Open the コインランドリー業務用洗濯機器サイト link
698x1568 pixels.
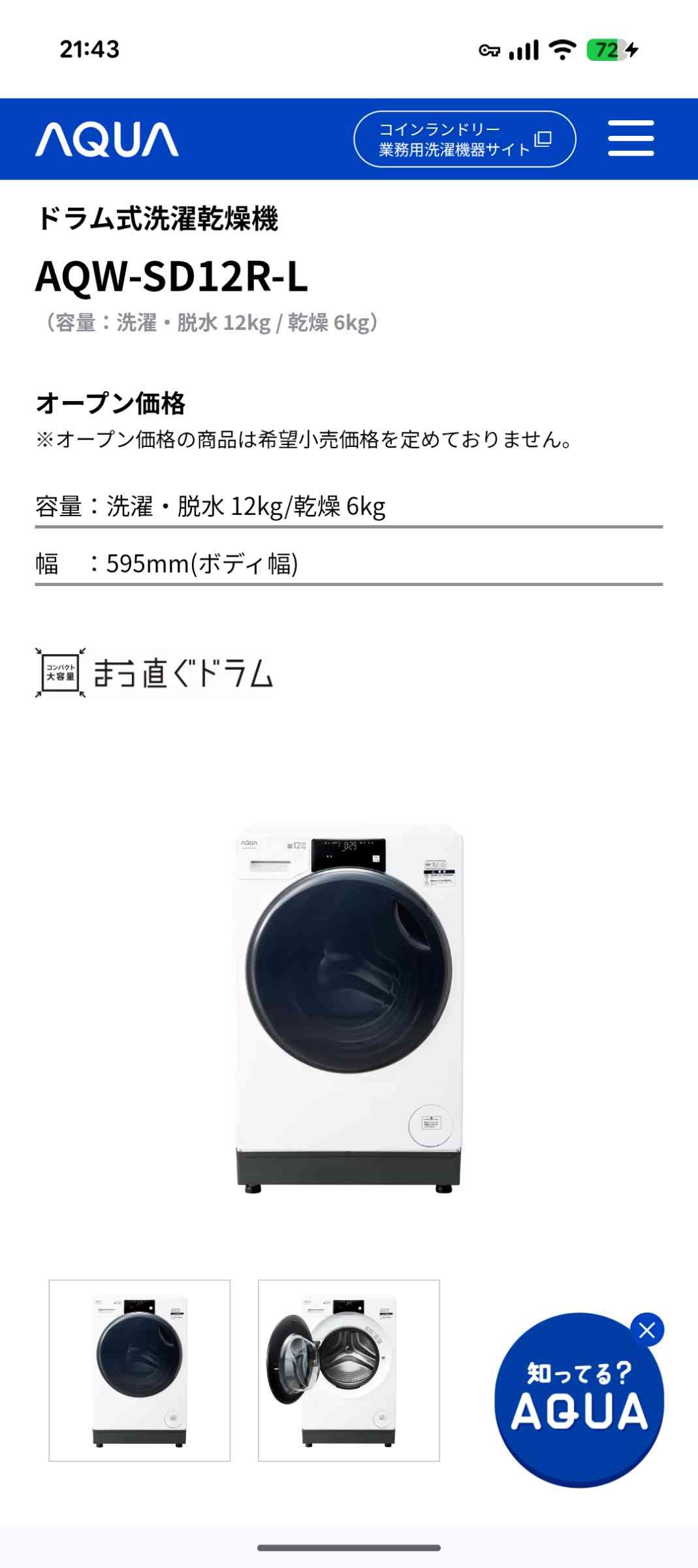[x=464, y=139]
